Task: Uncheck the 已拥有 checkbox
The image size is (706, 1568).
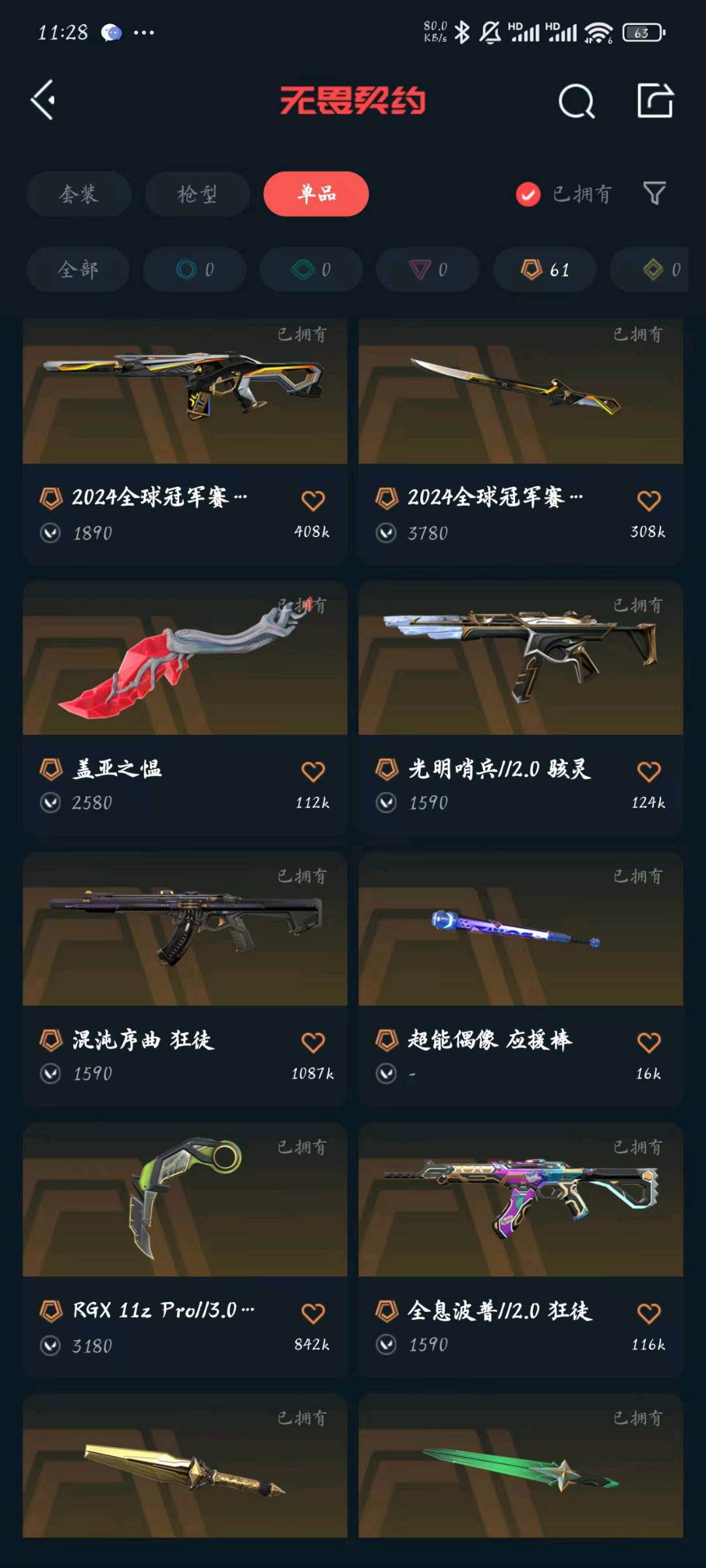Action: pos(528,194)
